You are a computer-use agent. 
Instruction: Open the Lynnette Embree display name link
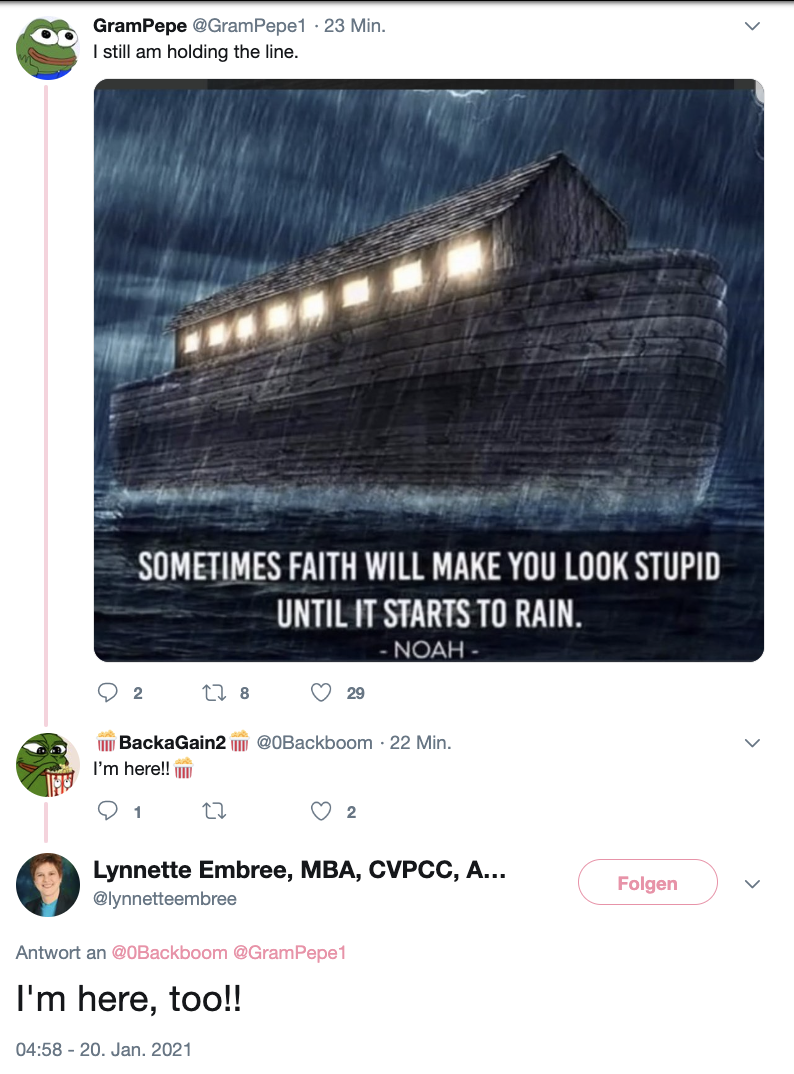[x=298, y=870]
